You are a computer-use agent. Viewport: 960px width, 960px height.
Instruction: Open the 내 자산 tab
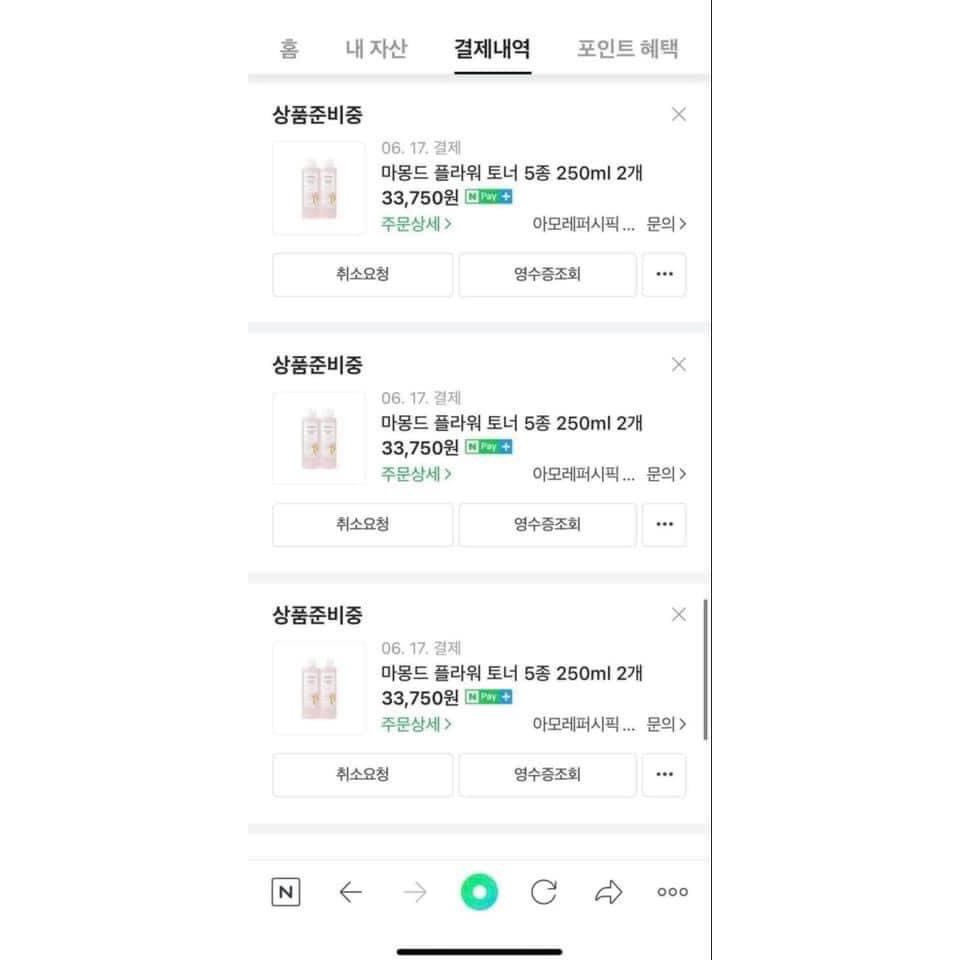(376, 48)
